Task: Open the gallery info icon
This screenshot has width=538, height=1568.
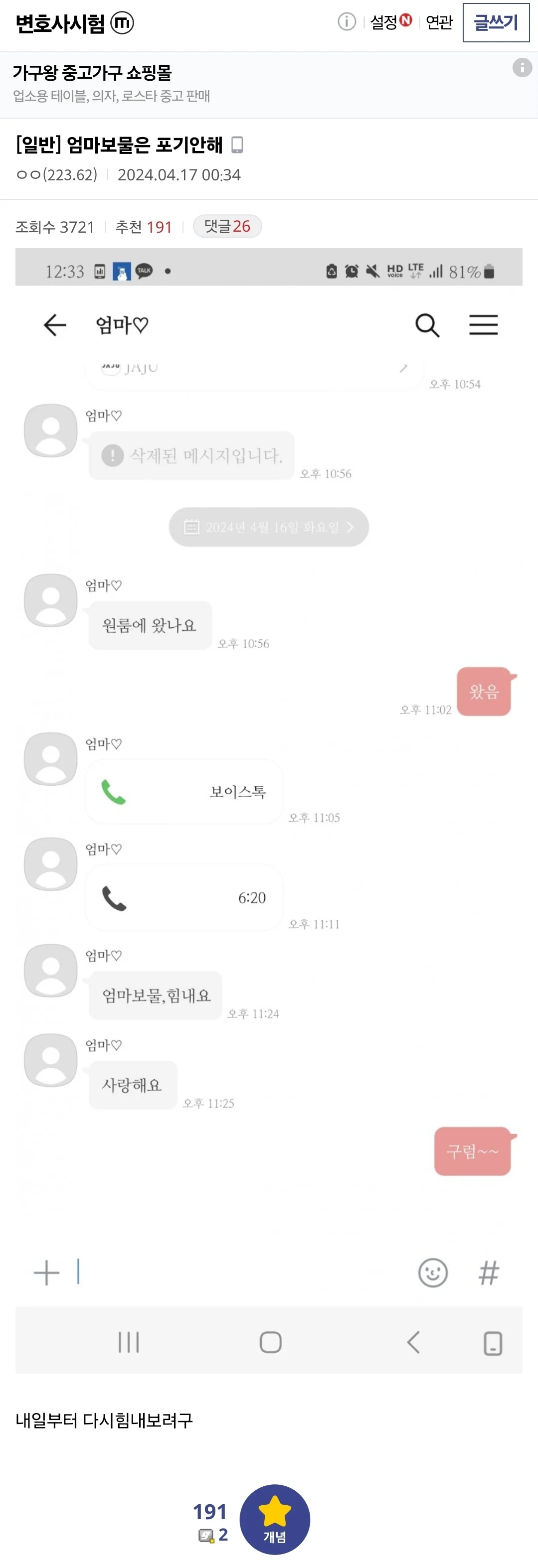Action: 347,22
